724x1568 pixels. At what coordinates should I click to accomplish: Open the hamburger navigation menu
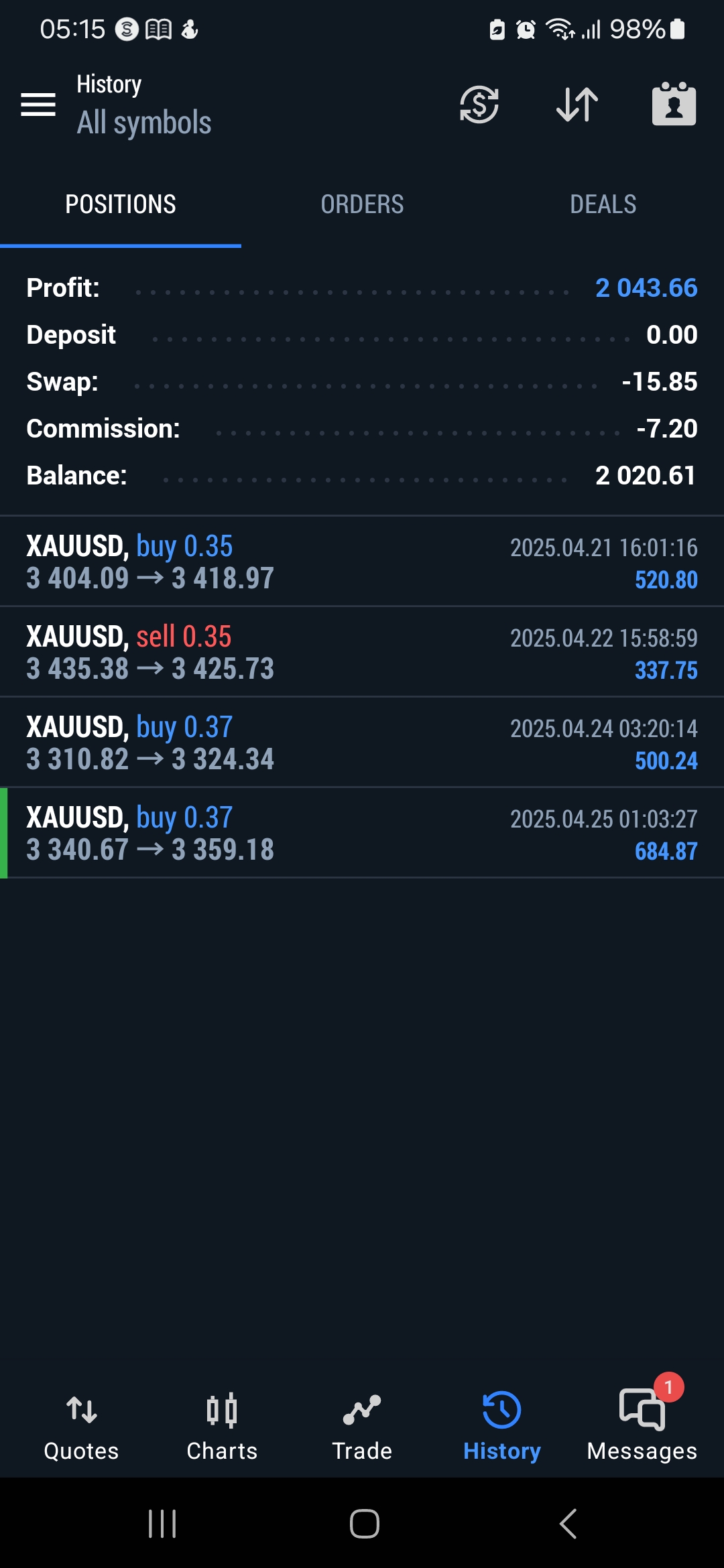38,105
